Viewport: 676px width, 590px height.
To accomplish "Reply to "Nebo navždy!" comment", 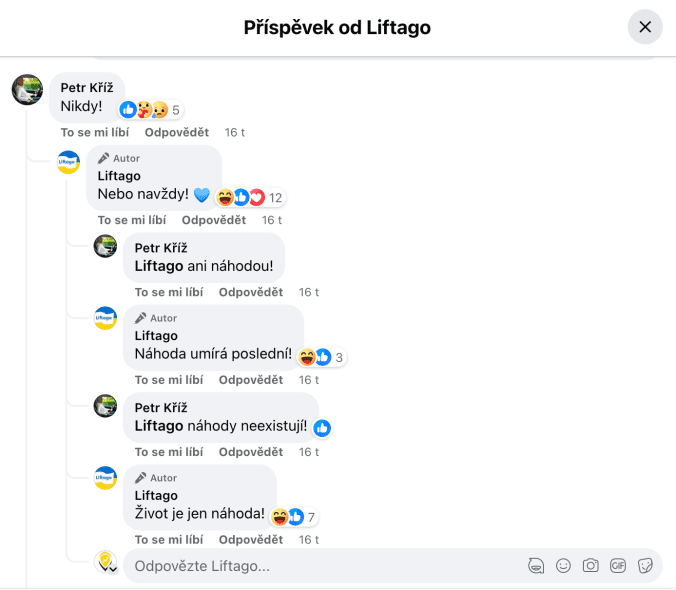I will [x=213, y=221].
